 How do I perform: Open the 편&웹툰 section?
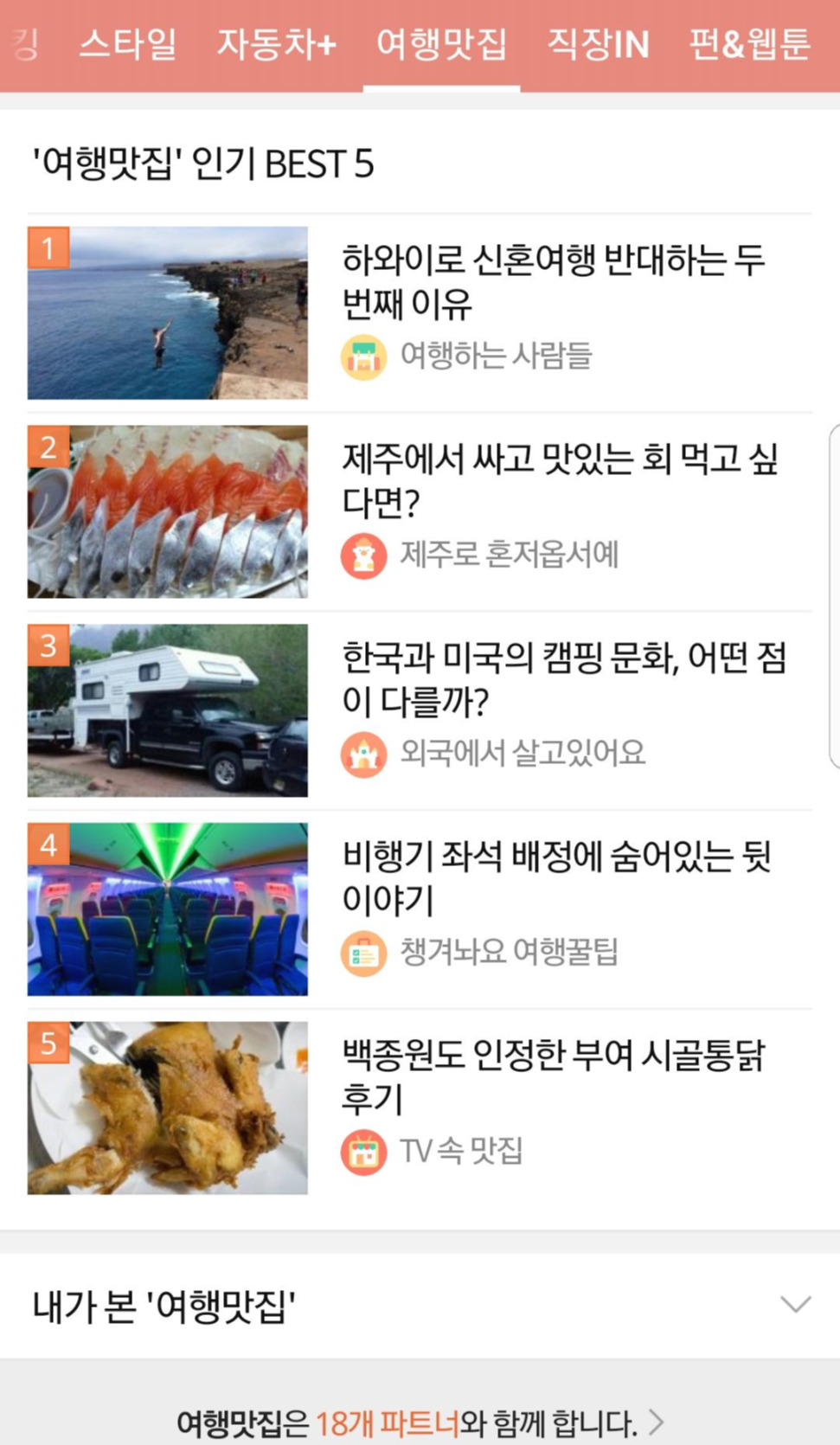(x=749, y=45)
